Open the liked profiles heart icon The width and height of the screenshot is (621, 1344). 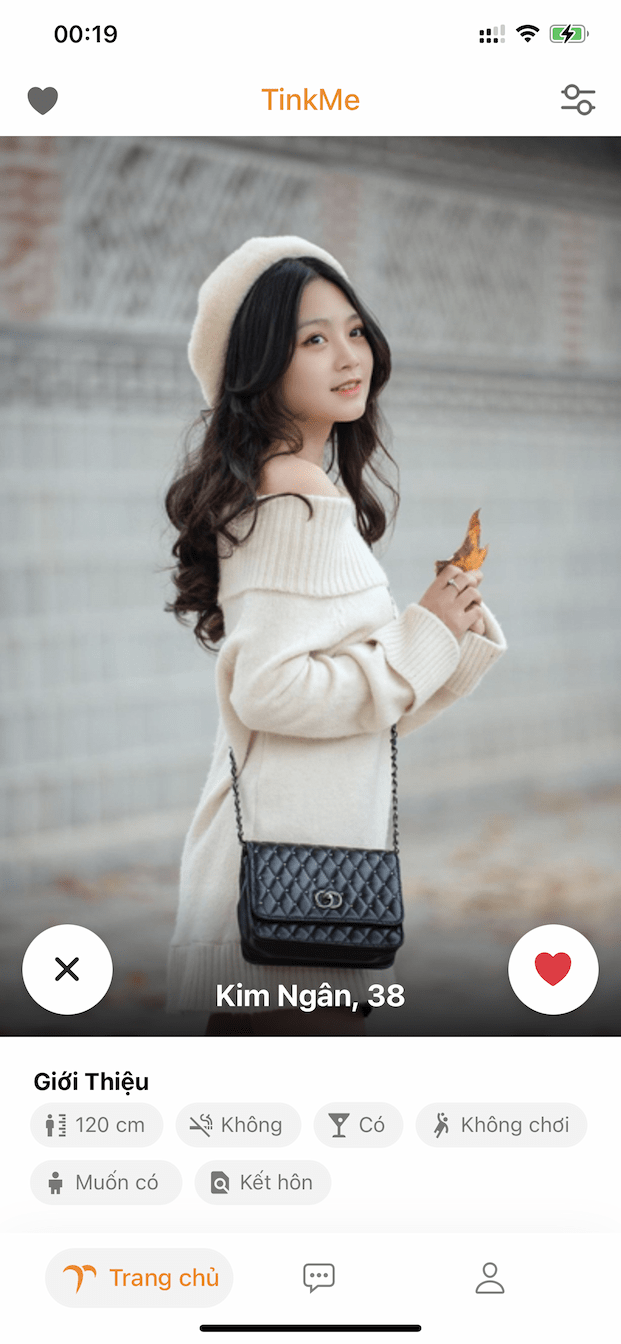42,100
